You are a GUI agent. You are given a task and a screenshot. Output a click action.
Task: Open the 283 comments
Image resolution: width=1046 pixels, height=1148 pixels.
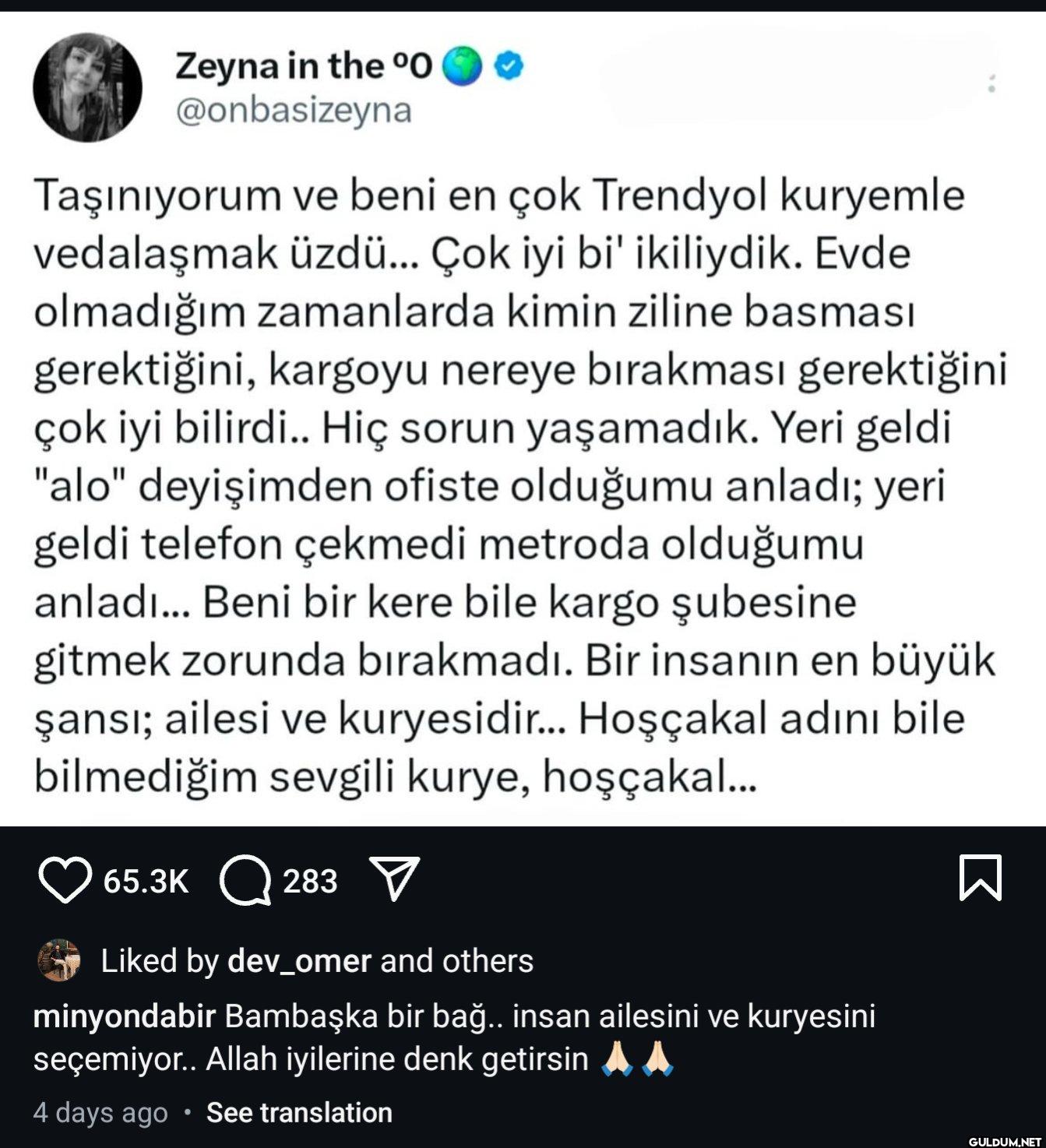[x=245, y=880]
